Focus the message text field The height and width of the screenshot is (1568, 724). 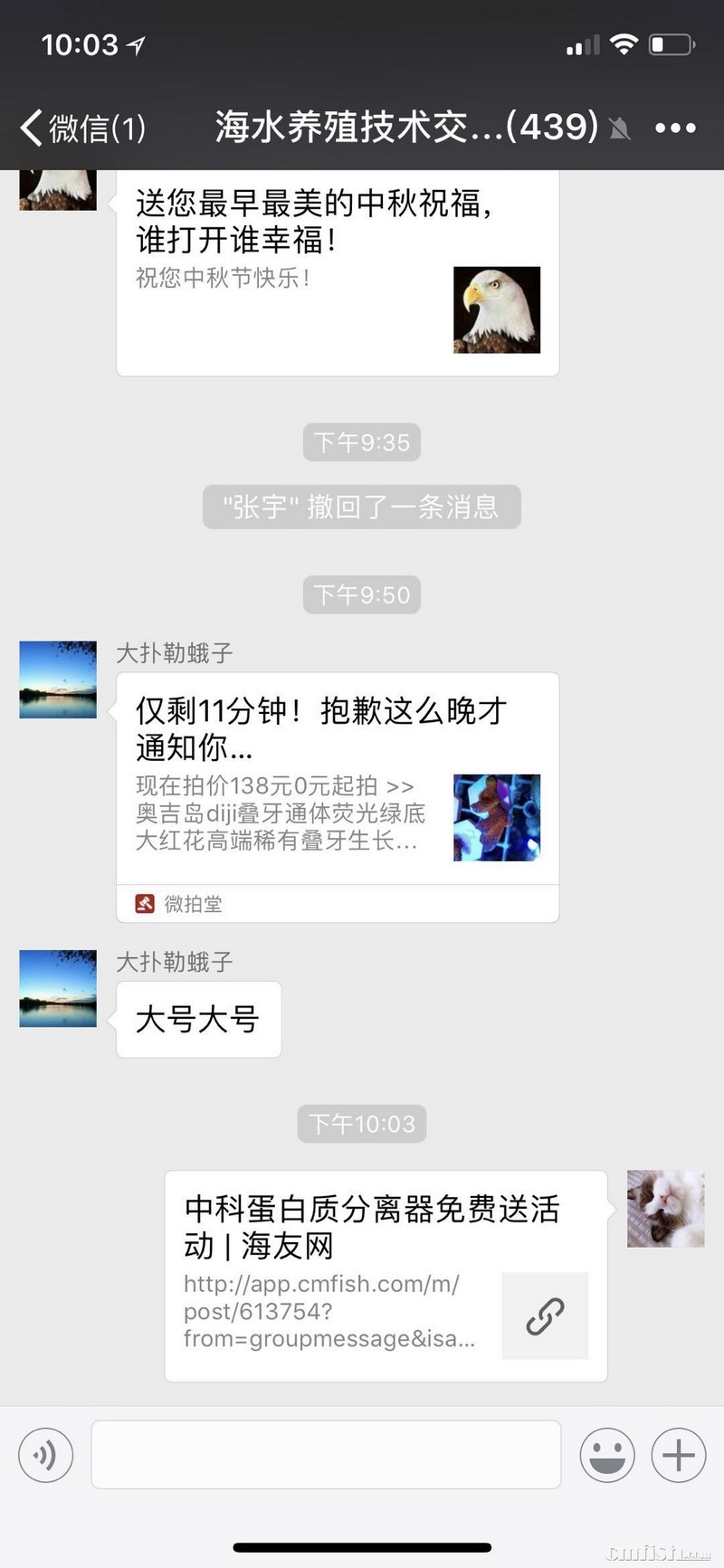click(x=326, y=1455)
